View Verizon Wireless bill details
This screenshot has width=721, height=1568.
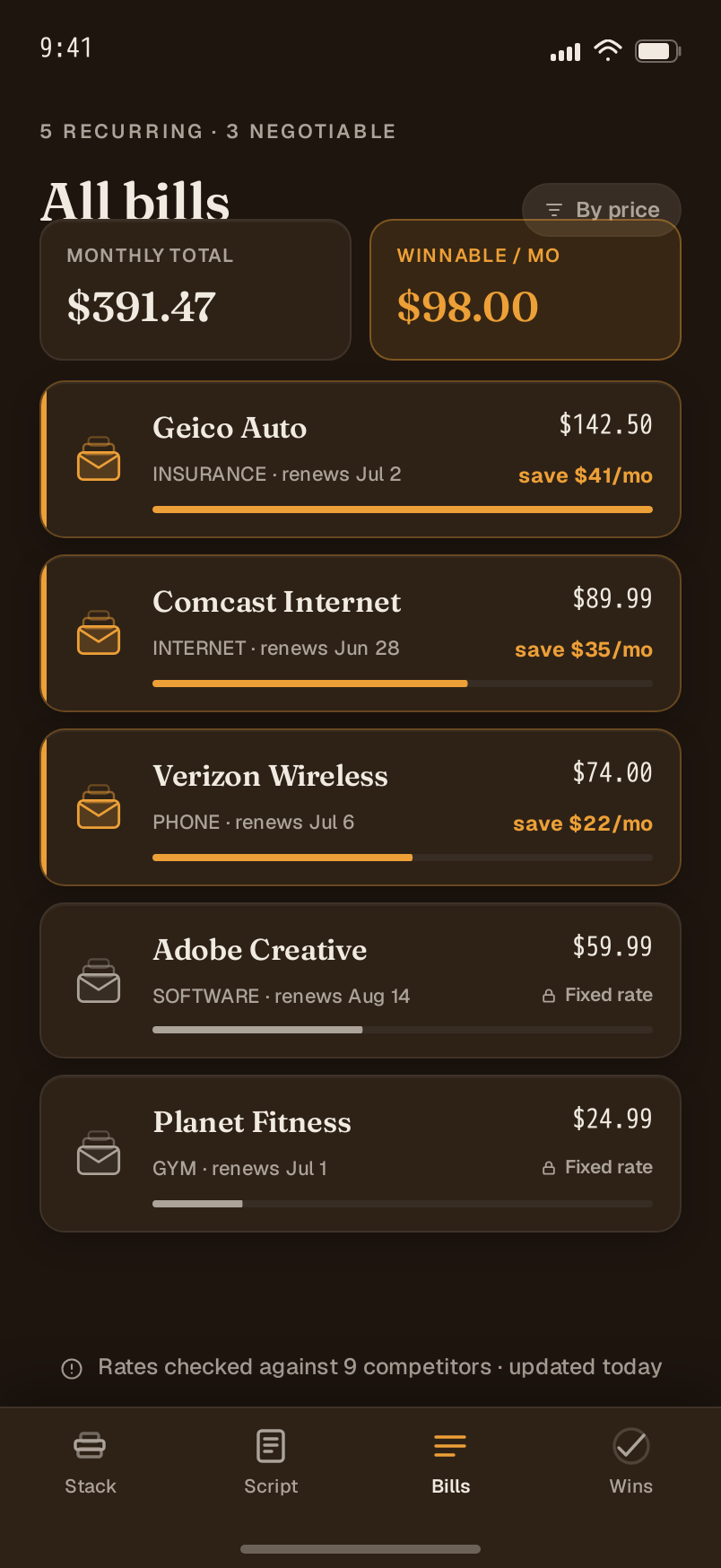coord(360,807)
